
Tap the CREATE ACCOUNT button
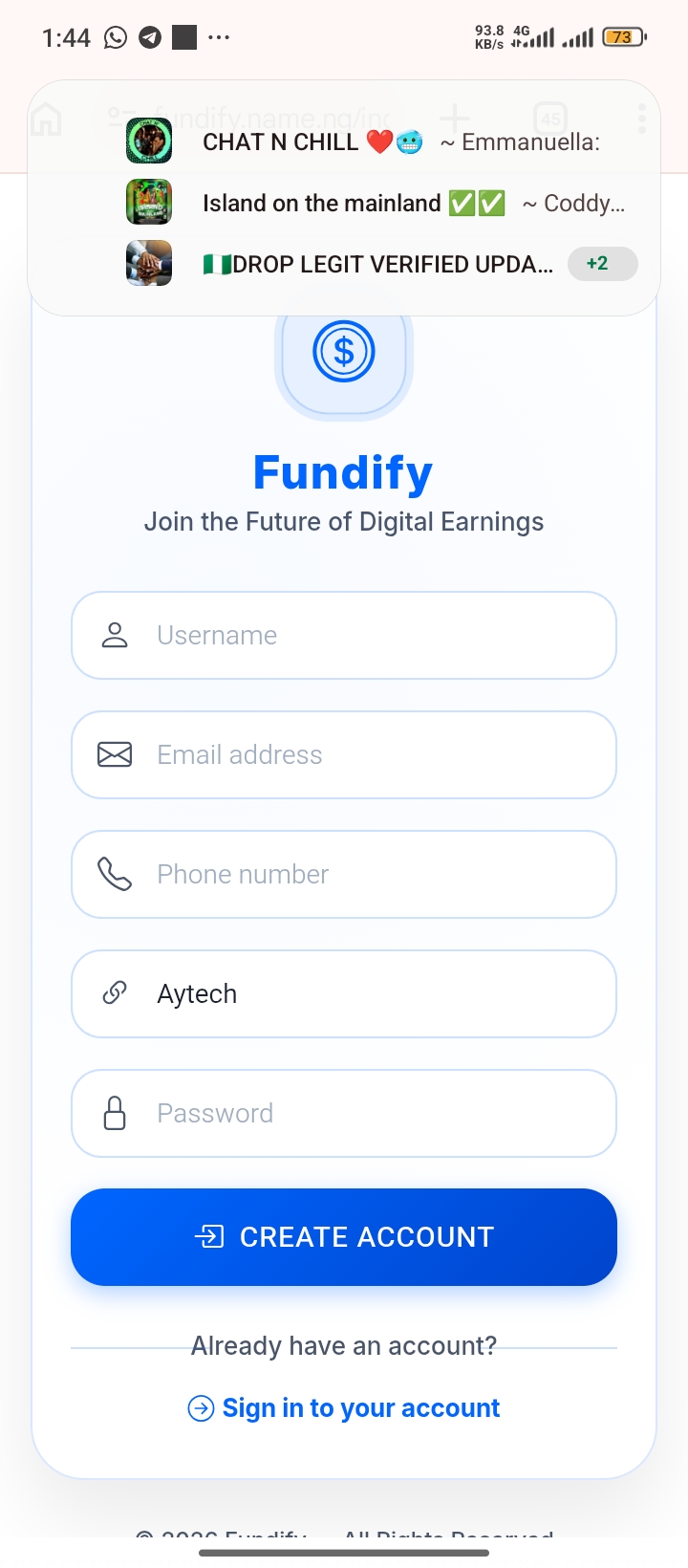click(344, 1237)
